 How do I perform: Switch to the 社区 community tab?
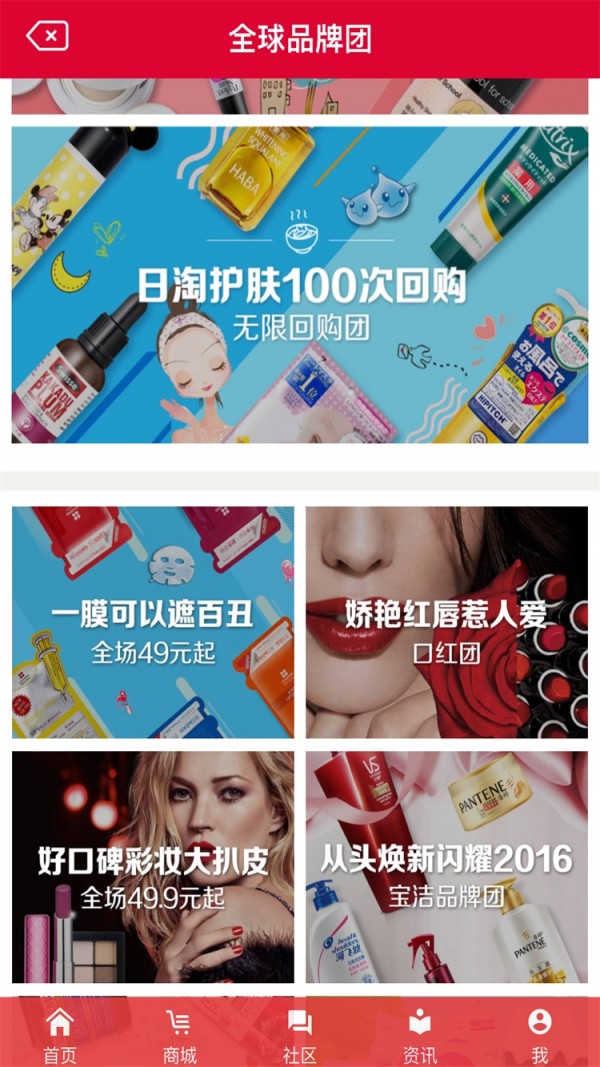(300, 1034)
